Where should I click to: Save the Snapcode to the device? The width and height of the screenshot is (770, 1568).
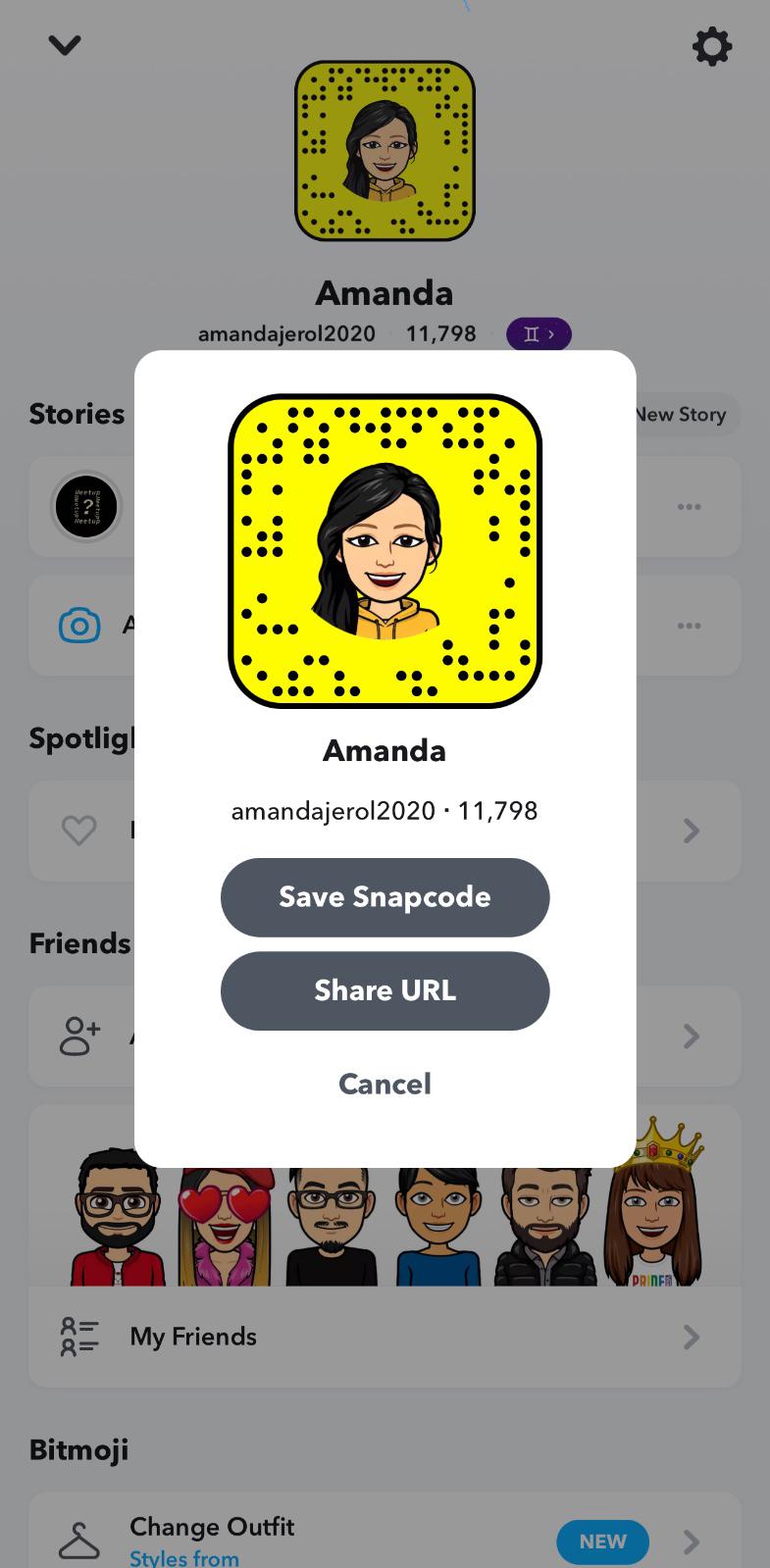point(385,897)
